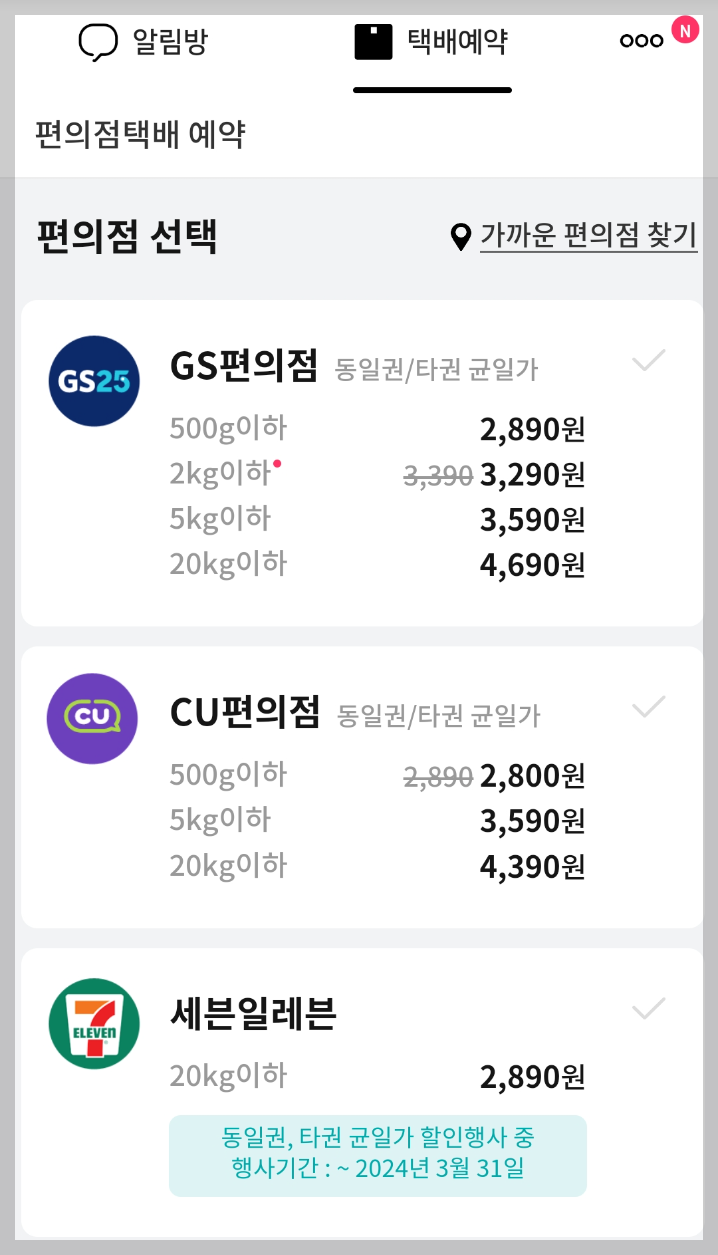
Task: Find nearby stores via 가까운 편의점 찾기
Action: [575, 236]
